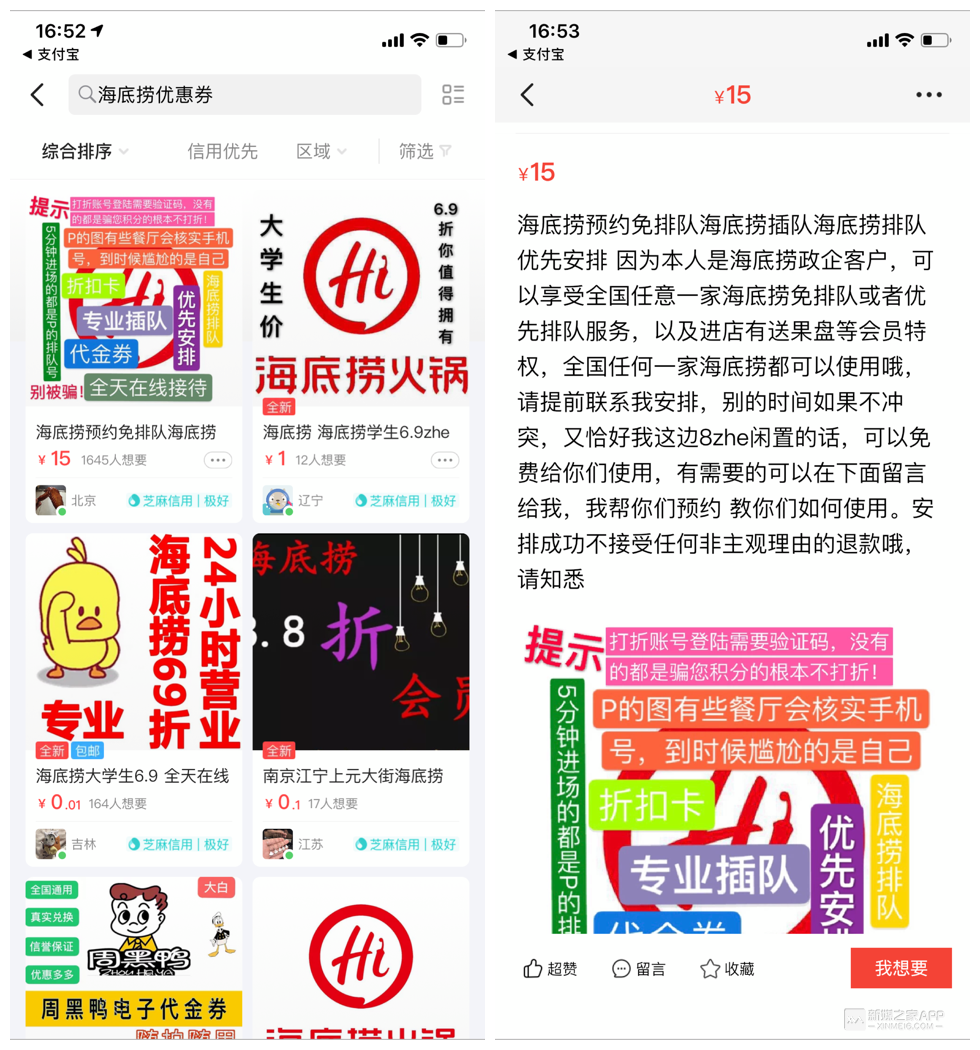The image size is (980, 1050).
Task: Go back from the search results page
Action: (x=38, y=95)
